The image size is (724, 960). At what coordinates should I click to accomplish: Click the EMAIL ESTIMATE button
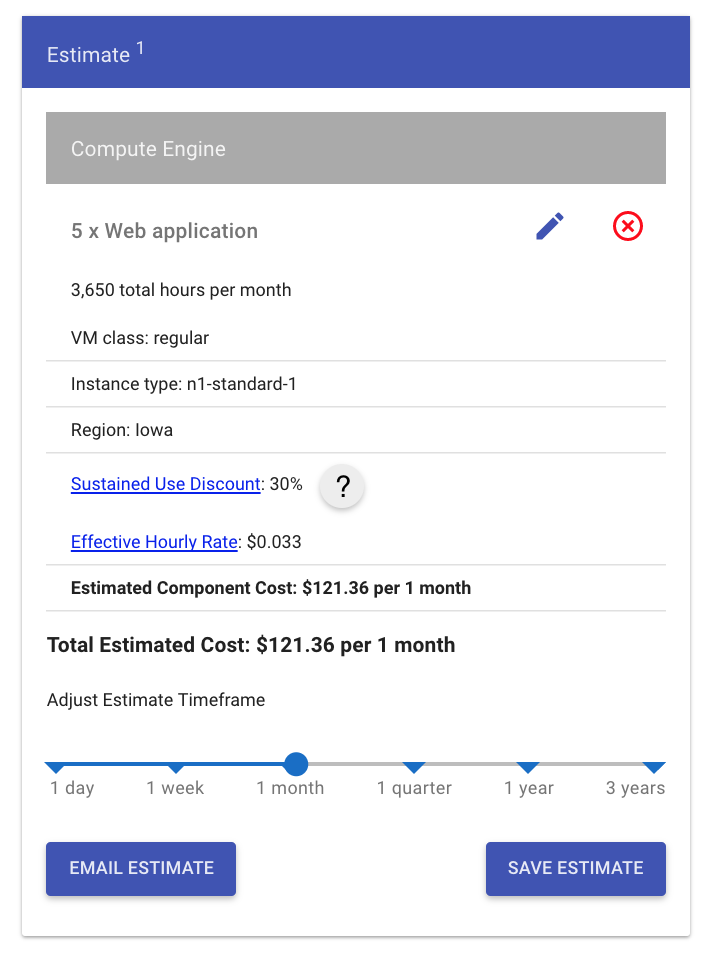click(140, 868)
